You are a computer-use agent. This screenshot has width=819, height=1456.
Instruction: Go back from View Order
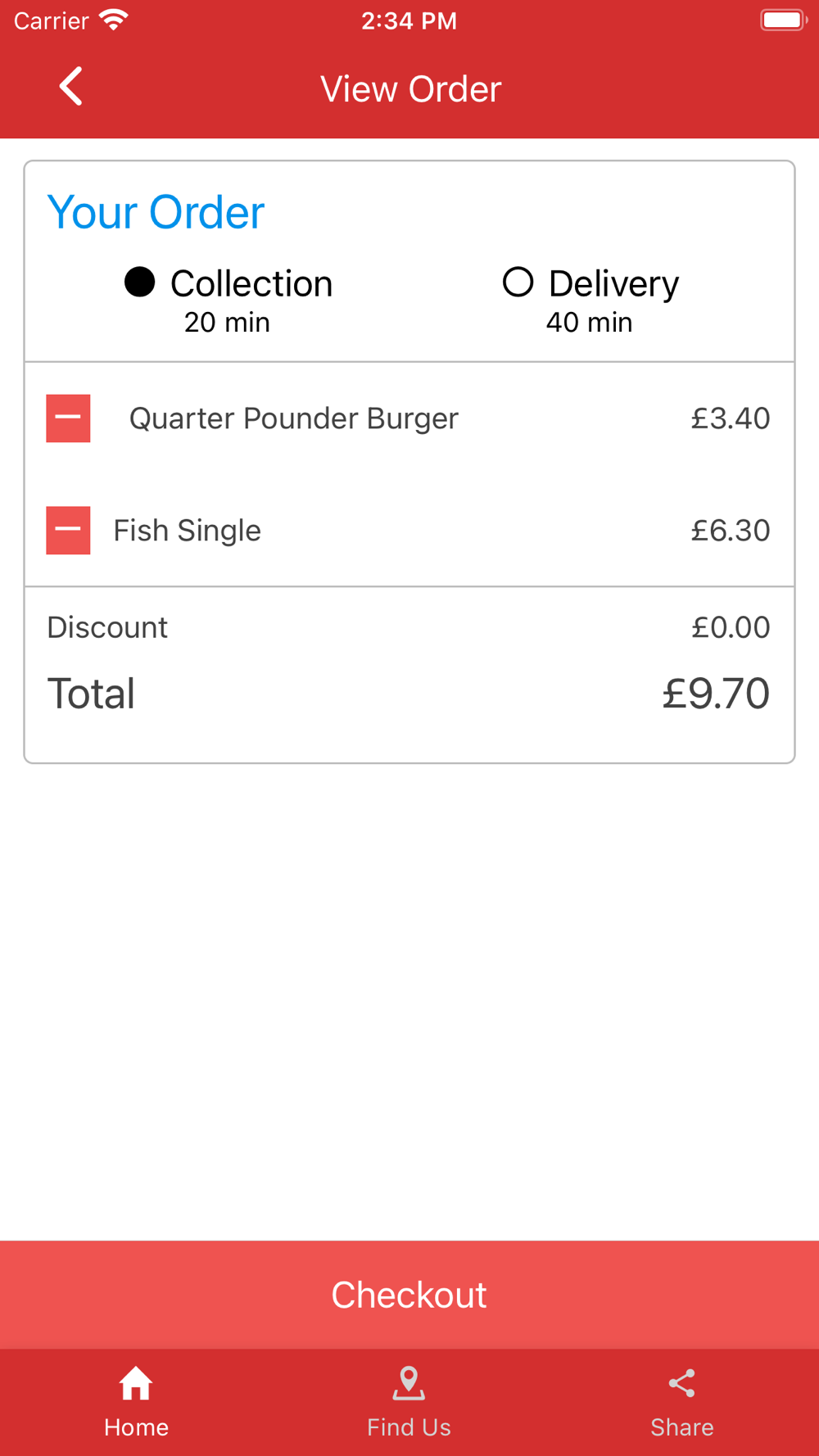[x=71, y=87]
